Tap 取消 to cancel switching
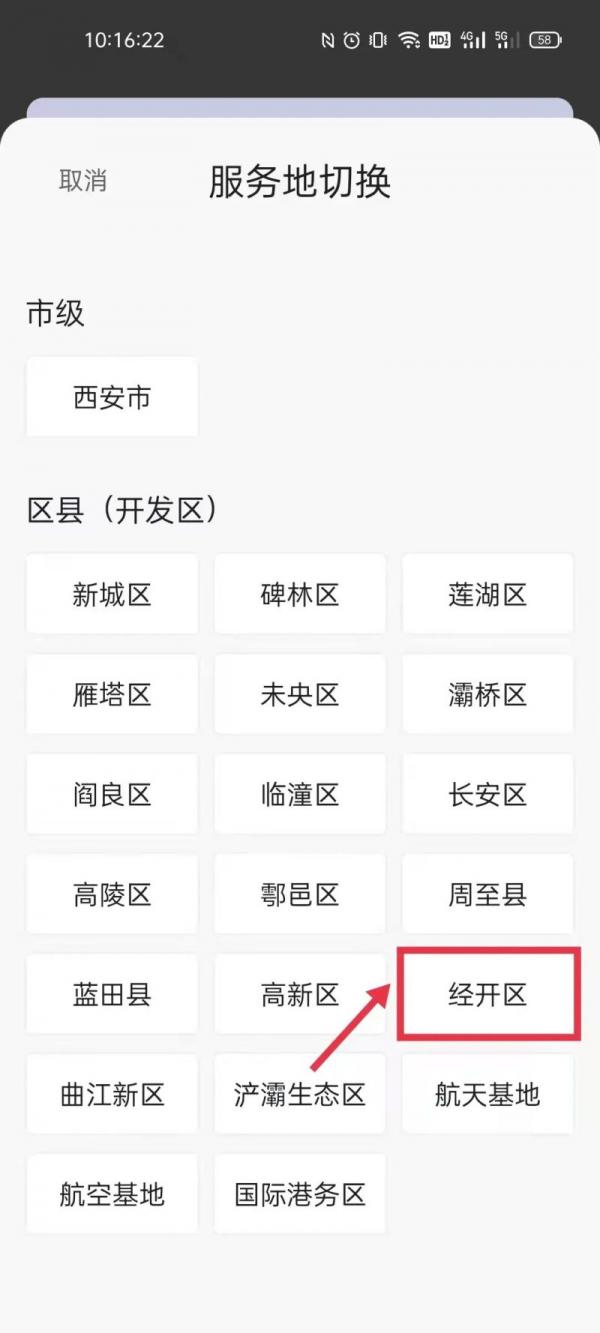The width and height of the screenshot is (600, 1333). (x=83, y=181)
